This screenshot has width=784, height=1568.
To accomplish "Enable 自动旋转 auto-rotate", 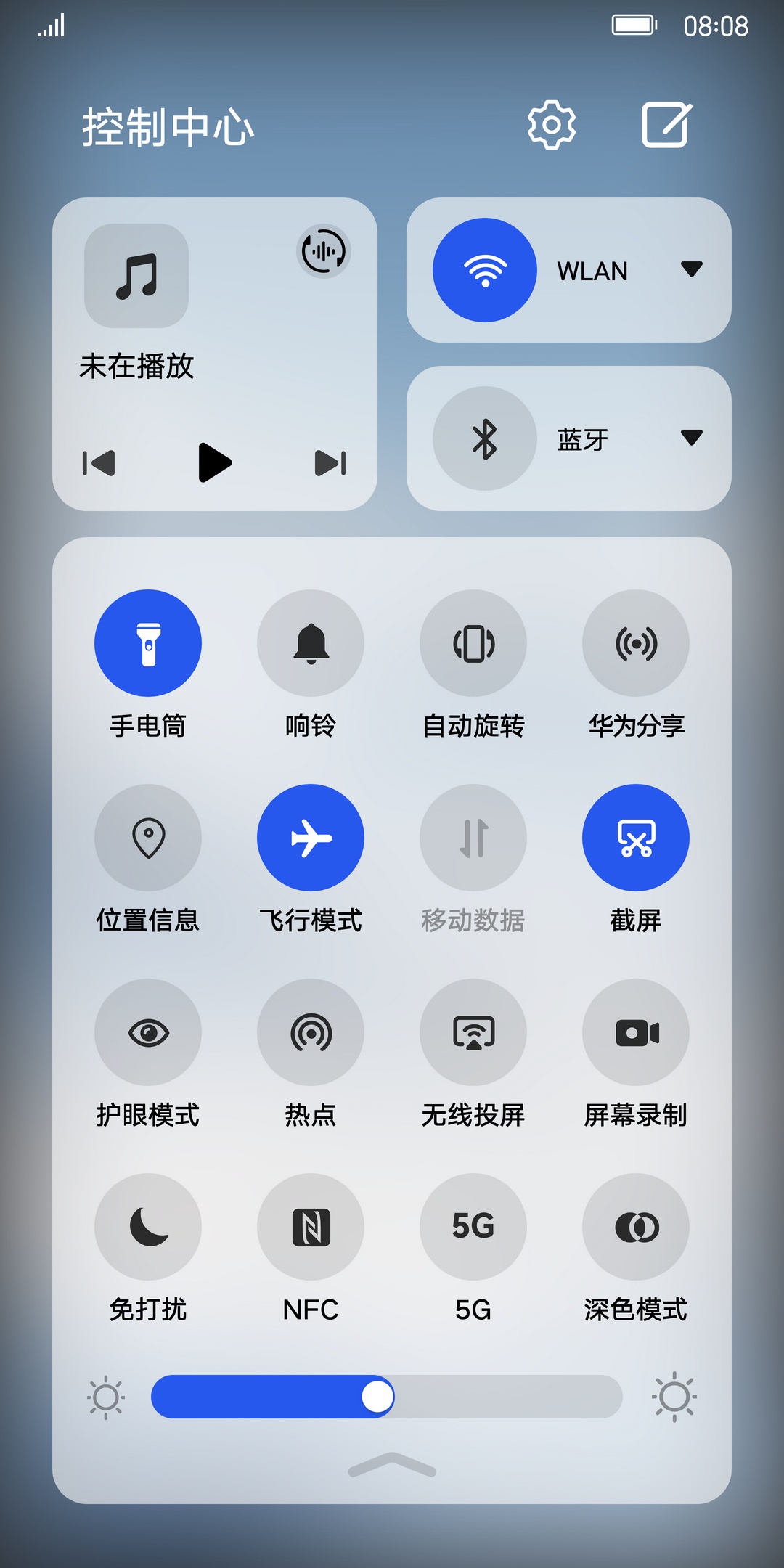I will pyautogui.click(x=473, y=643).
